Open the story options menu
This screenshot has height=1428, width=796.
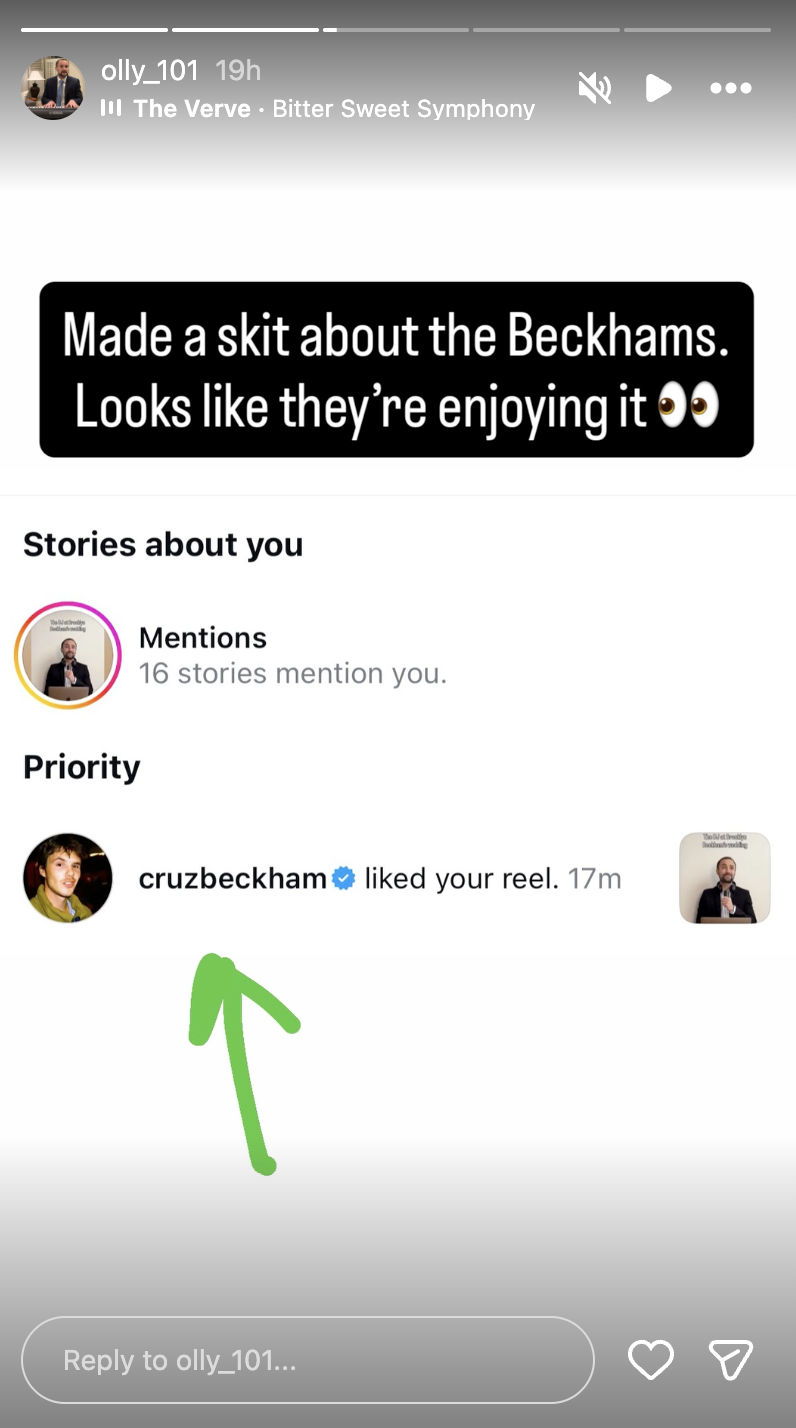pyautogui.click(x=730, y=89)
